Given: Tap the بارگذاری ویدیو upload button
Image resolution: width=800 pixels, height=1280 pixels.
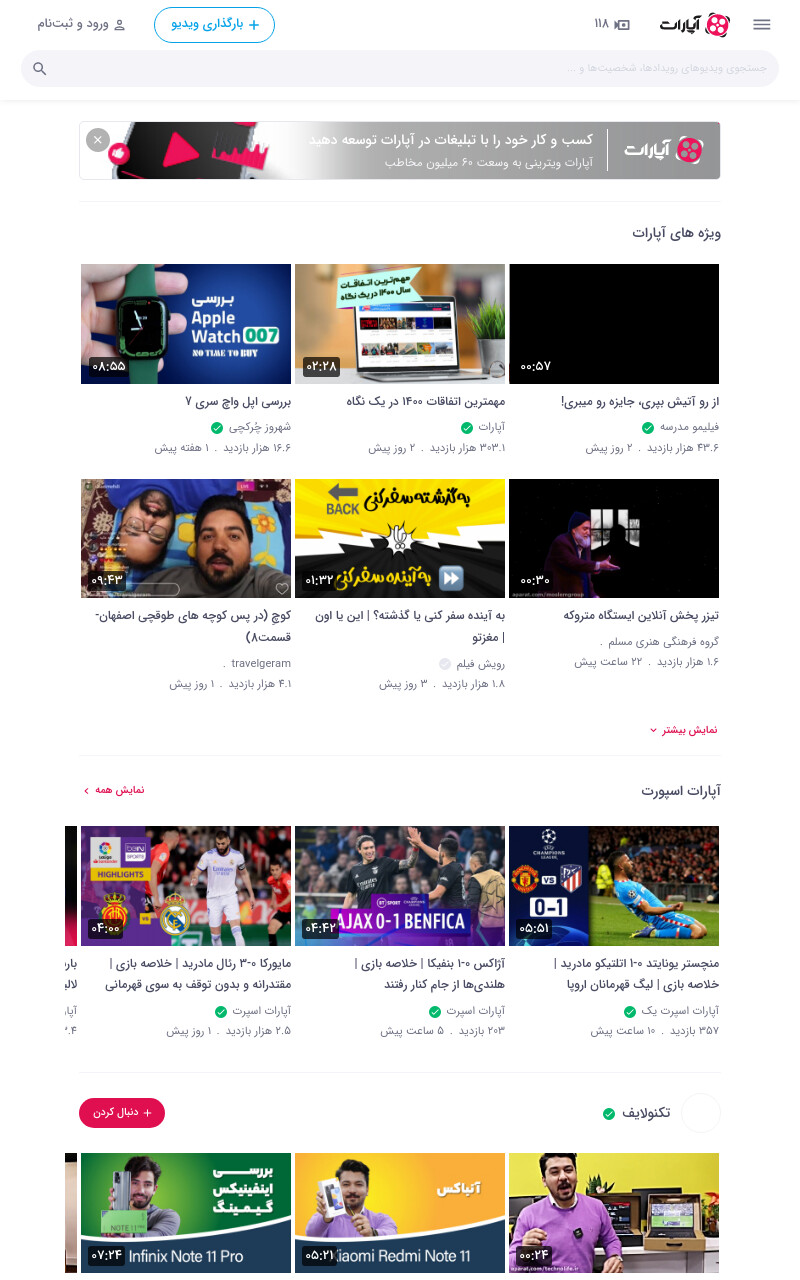Looking at the screenshot, I should tap(214, 25).
